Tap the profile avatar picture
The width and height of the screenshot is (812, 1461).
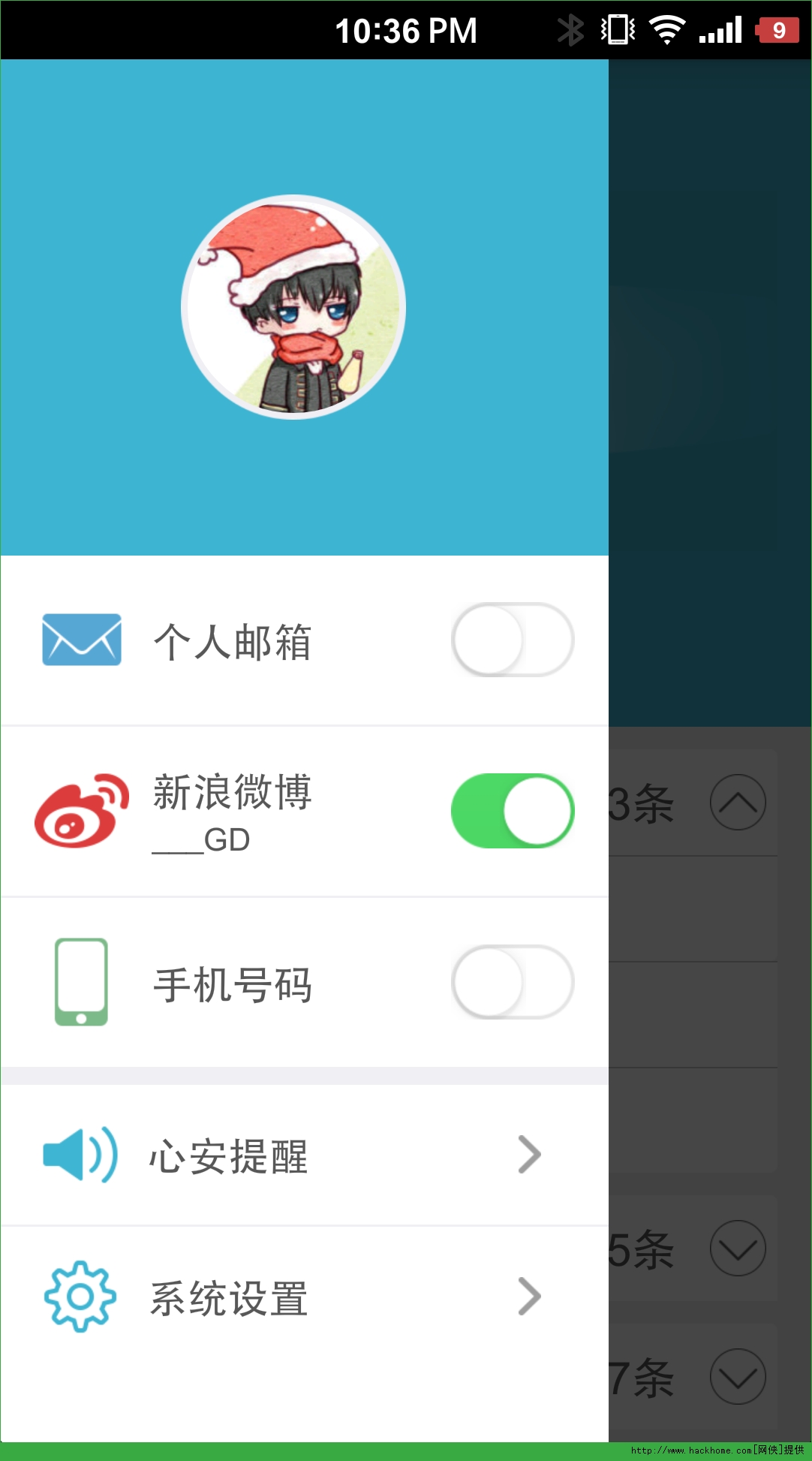tap(293, 307)
